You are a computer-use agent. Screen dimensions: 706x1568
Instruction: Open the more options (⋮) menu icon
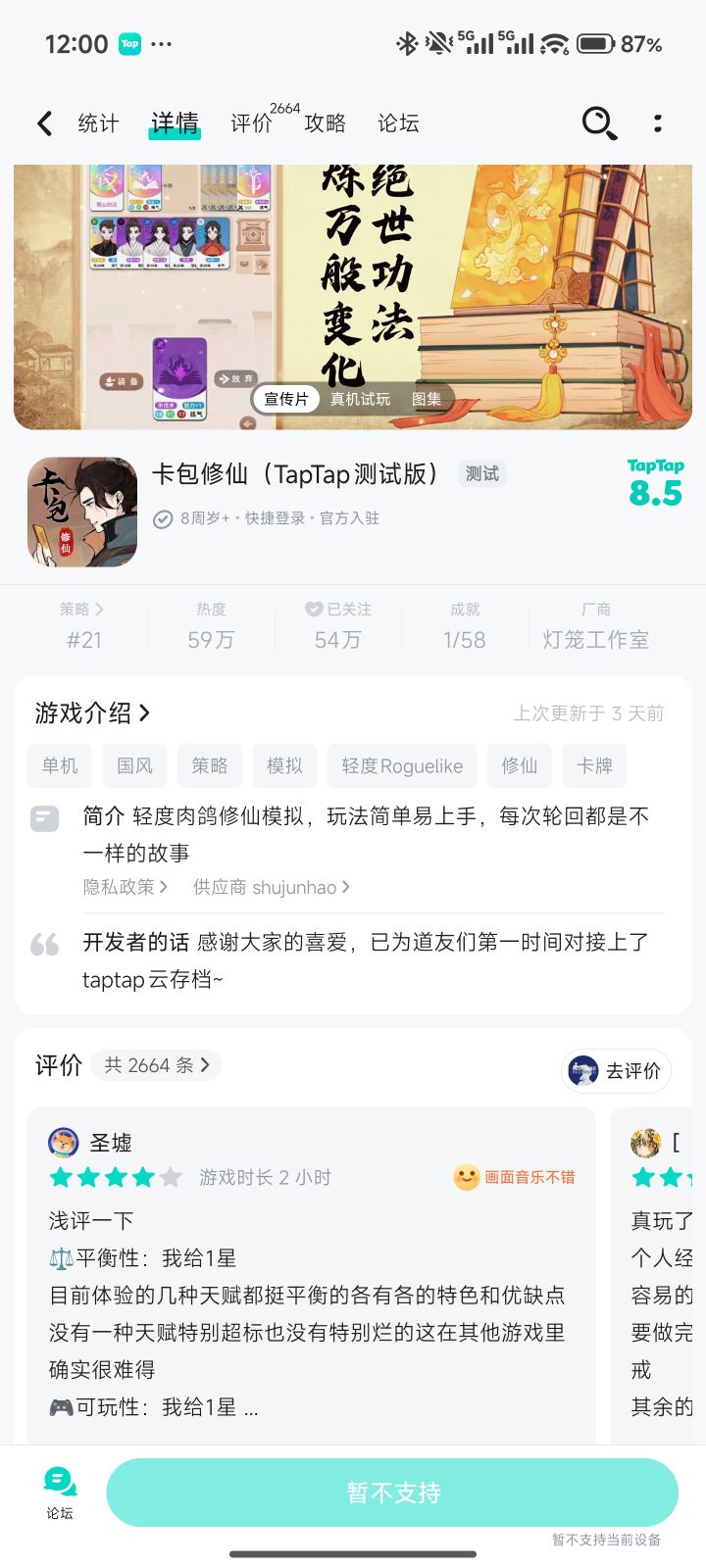(x=657, y=122)
